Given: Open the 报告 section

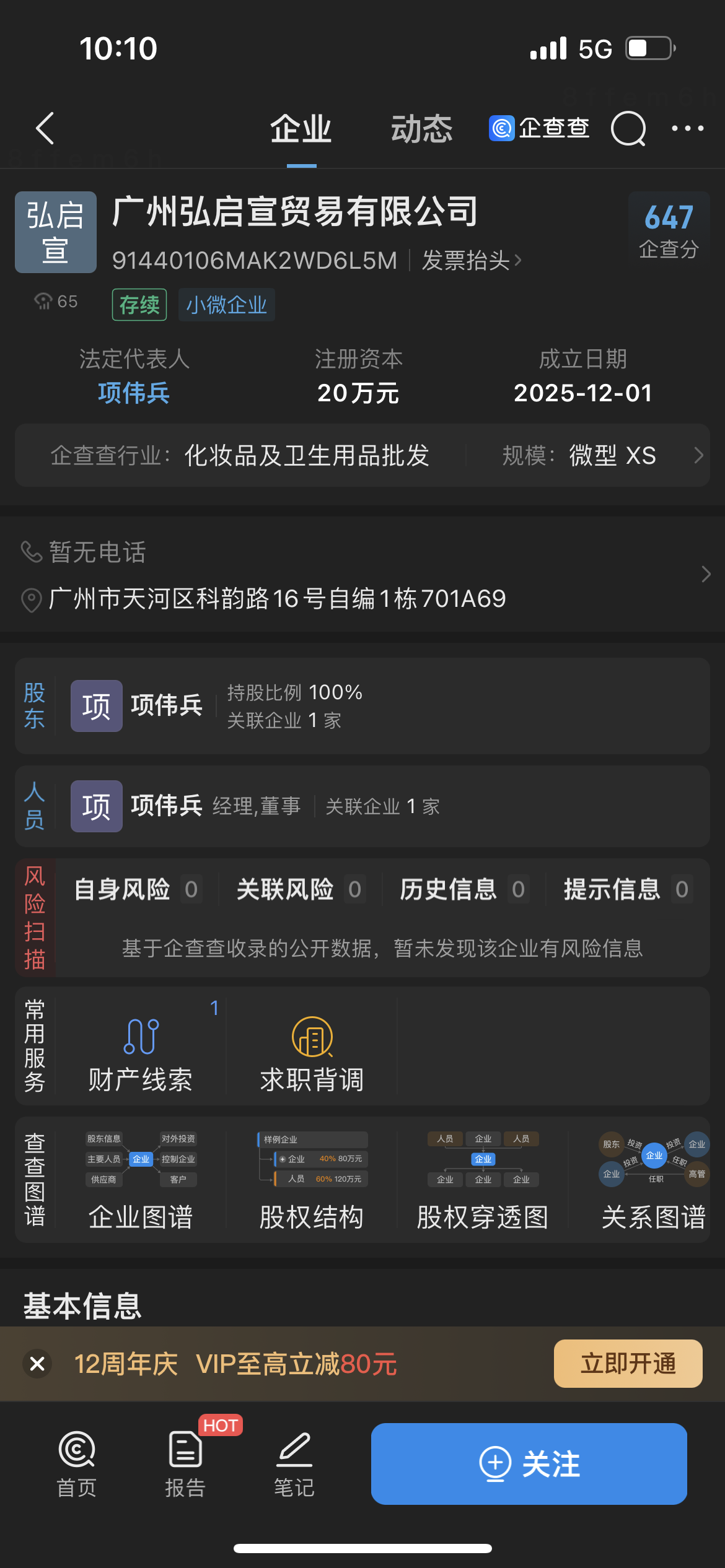Looking at the screenshot, I should [x=185, y=1464].
